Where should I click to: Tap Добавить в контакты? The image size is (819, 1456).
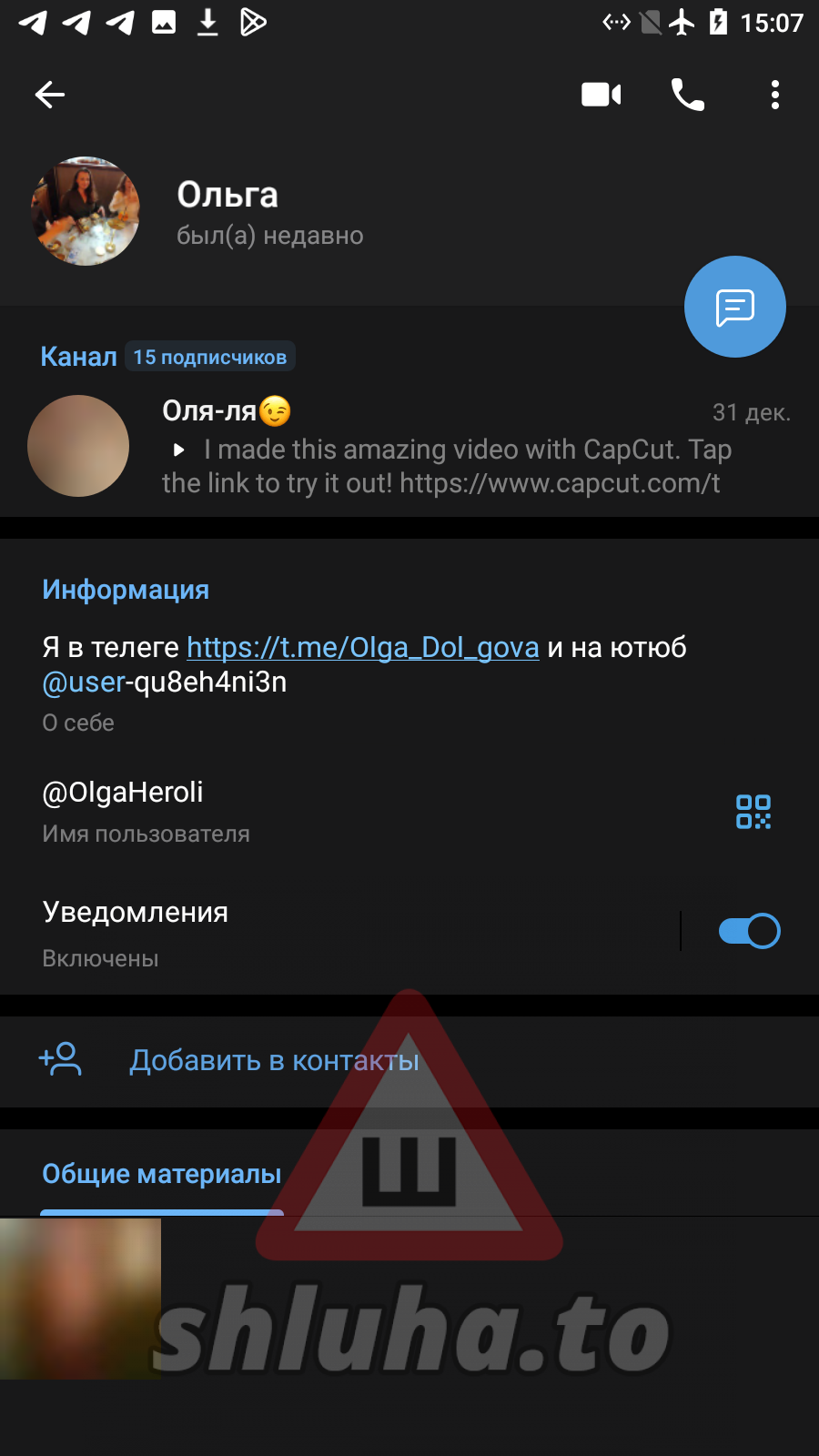[x=273, y=1060]
